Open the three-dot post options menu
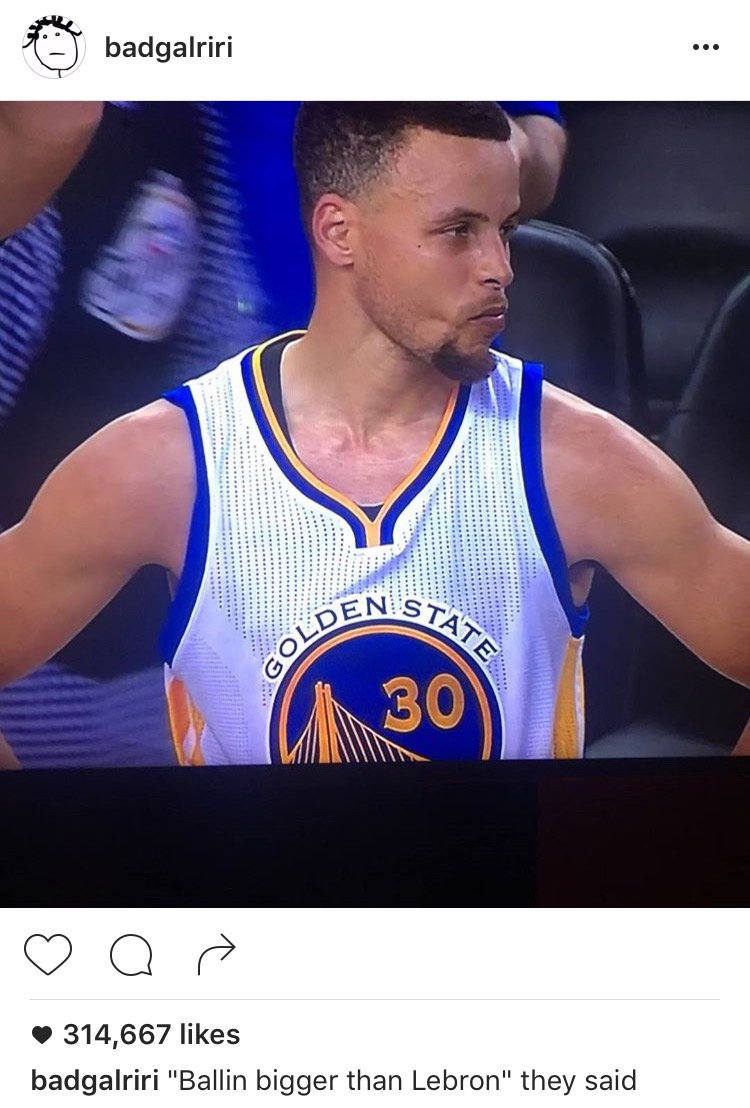Screen dimensions: 750x1108 click(x=705, y=48)
